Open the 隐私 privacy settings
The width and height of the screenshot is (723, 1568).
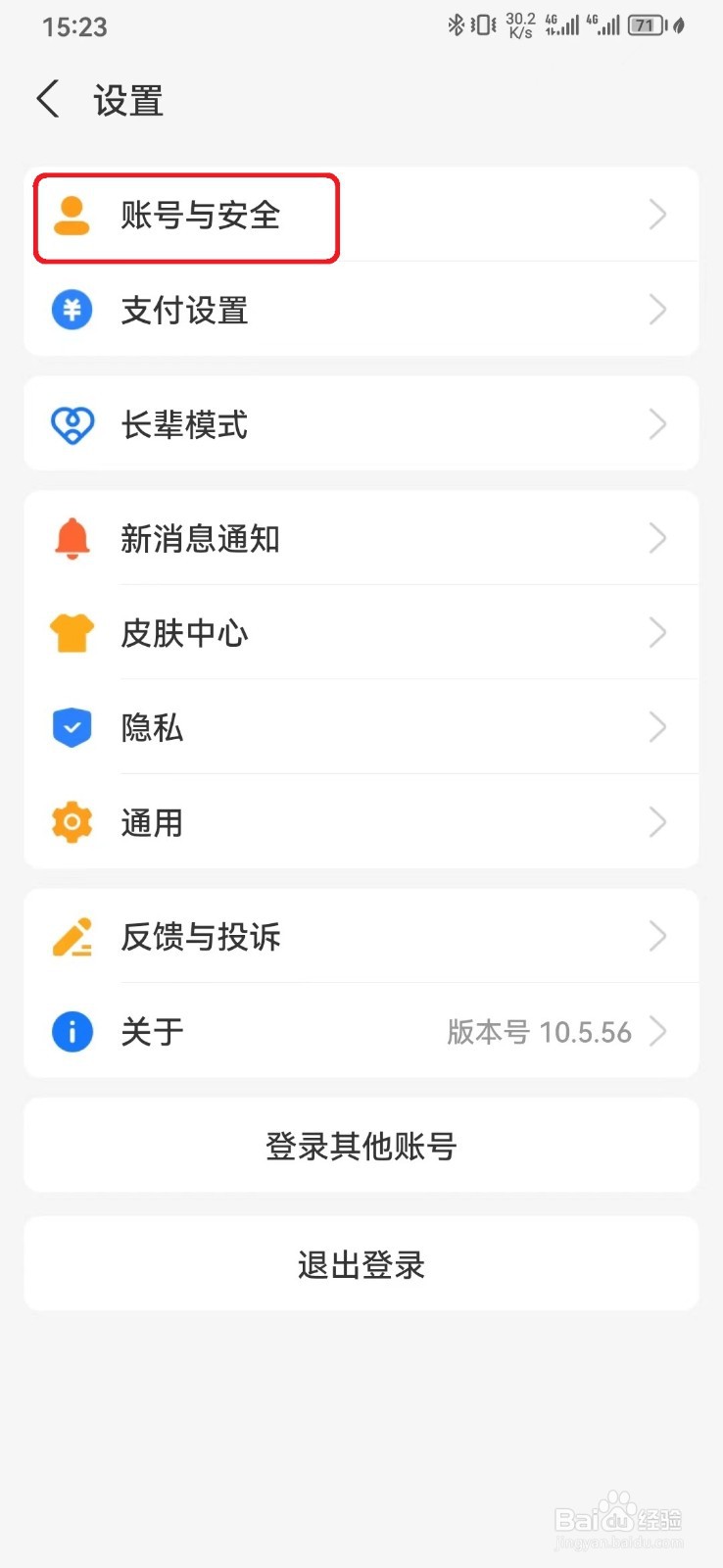click(x=152, y=727)
